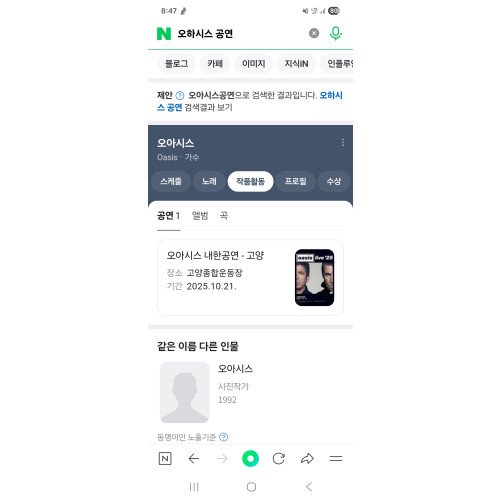
Task: Switch to the 앨범 sub-tab
Action: [x=200, y=216]
